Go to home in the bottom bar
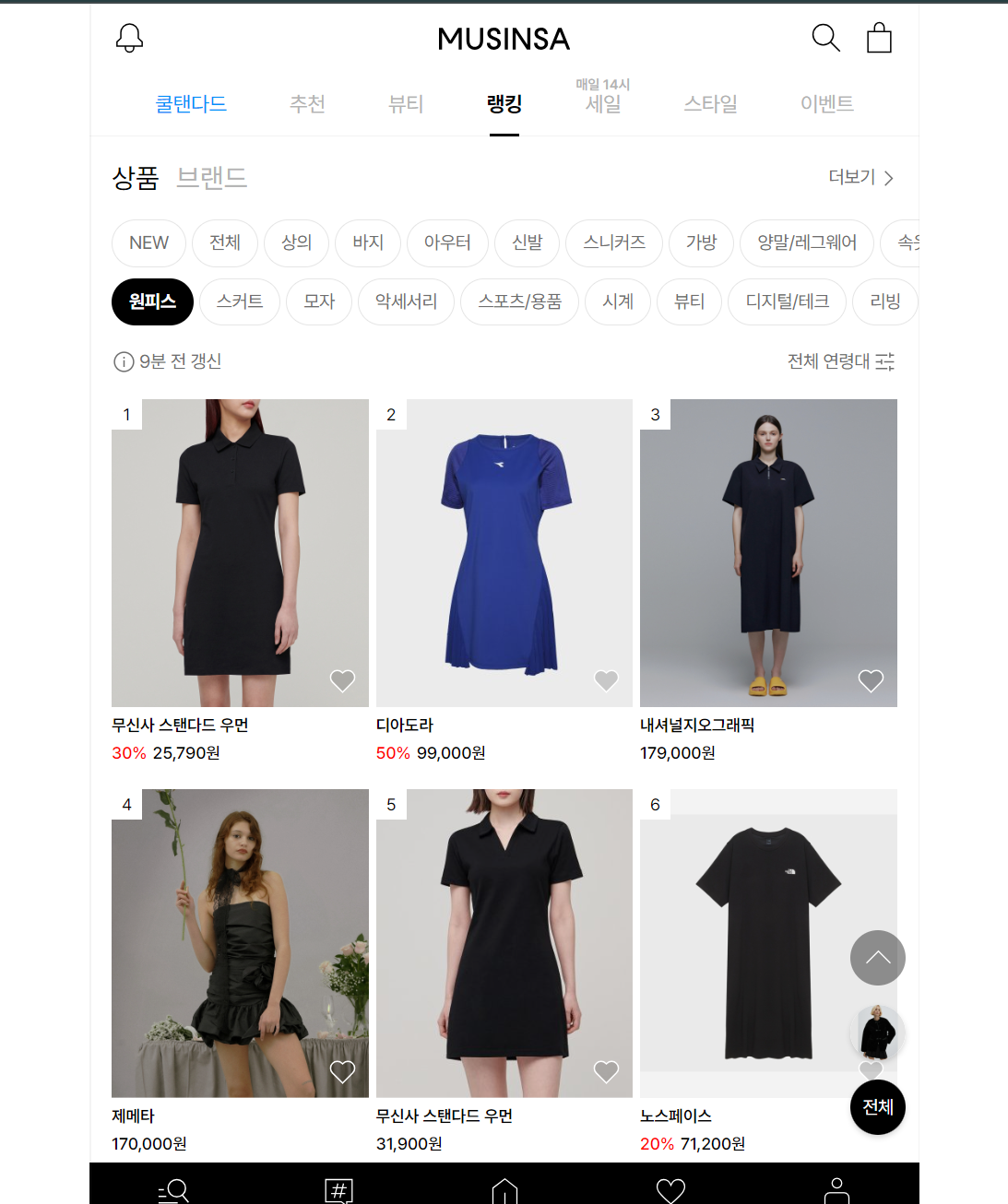Viewport: 1008px width, 1204px height. [x=504, y=1190]
